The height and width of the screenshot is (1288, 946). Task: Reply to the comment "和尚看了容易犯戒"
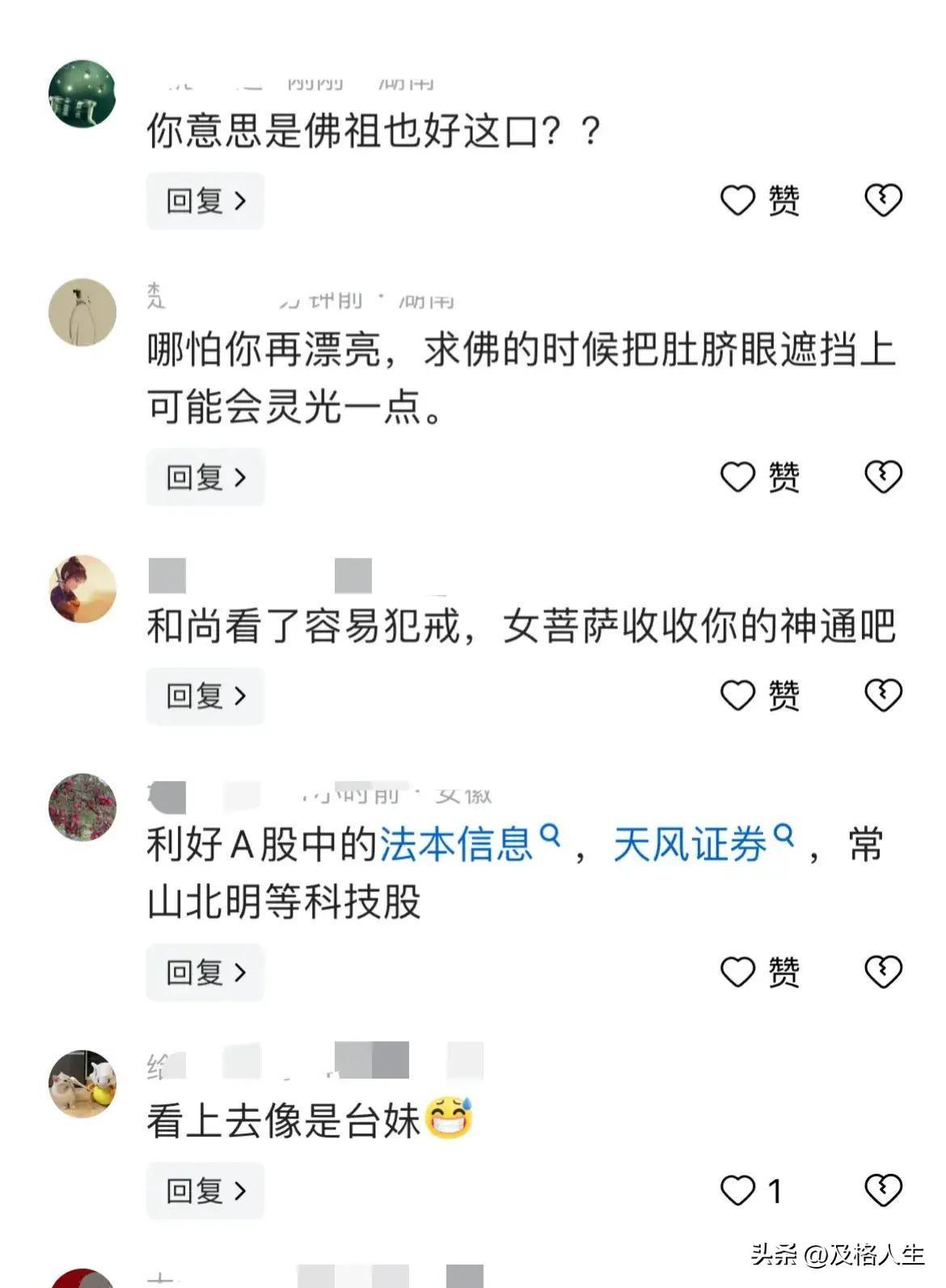[x=205, y=695]
